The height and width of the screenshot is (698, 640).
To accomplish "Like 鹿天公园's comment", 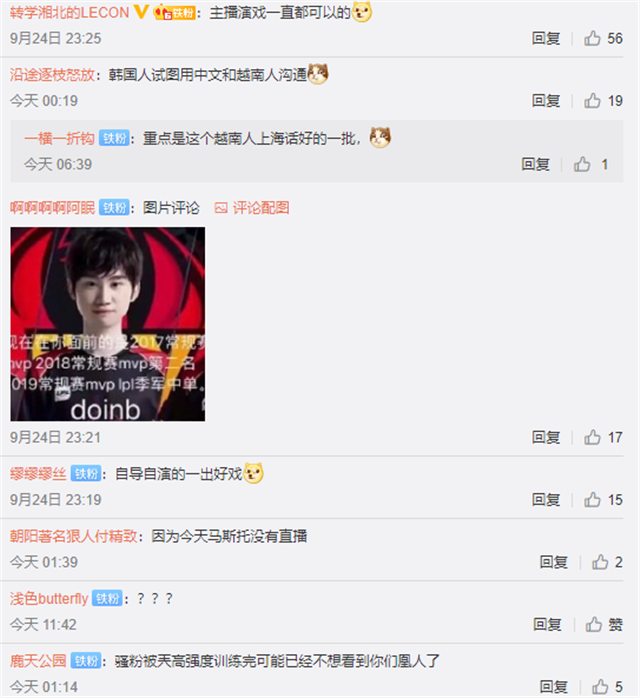I will (x=607, y=687).
